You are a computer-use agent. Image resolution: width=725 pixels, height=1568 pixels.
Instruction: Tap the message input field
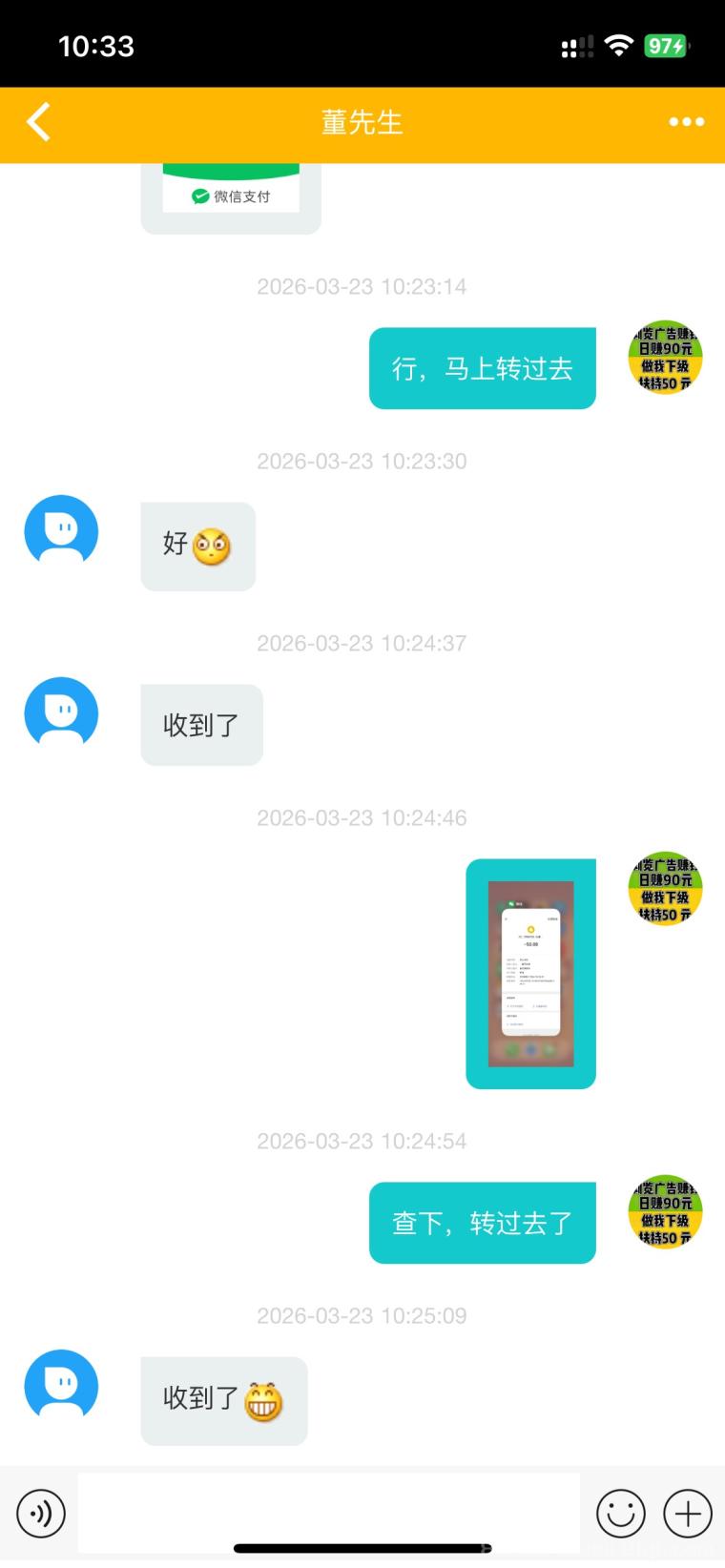tap(328, 1513)
